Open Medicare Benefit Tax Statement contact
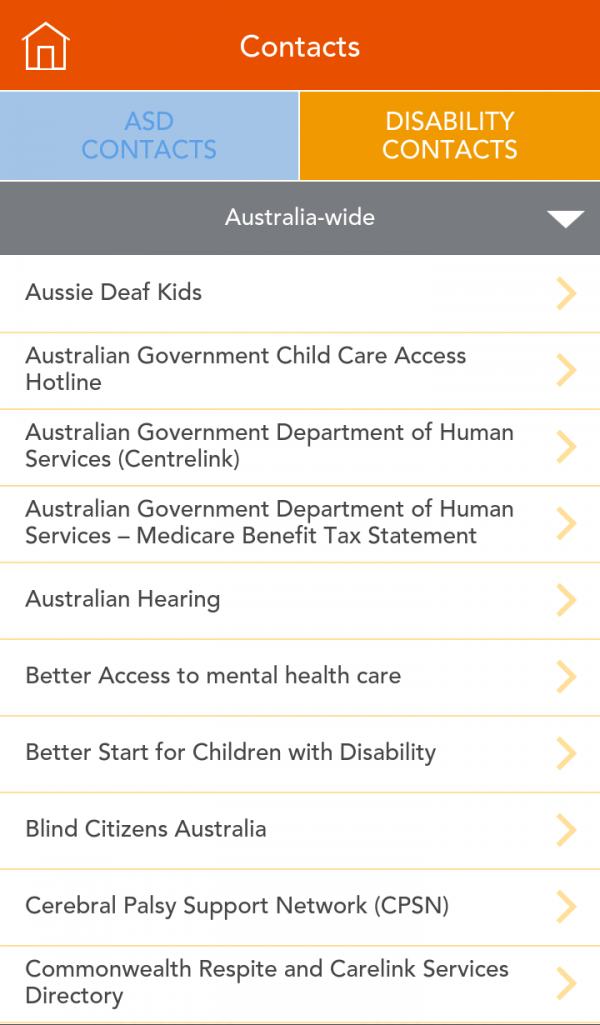 300,524
